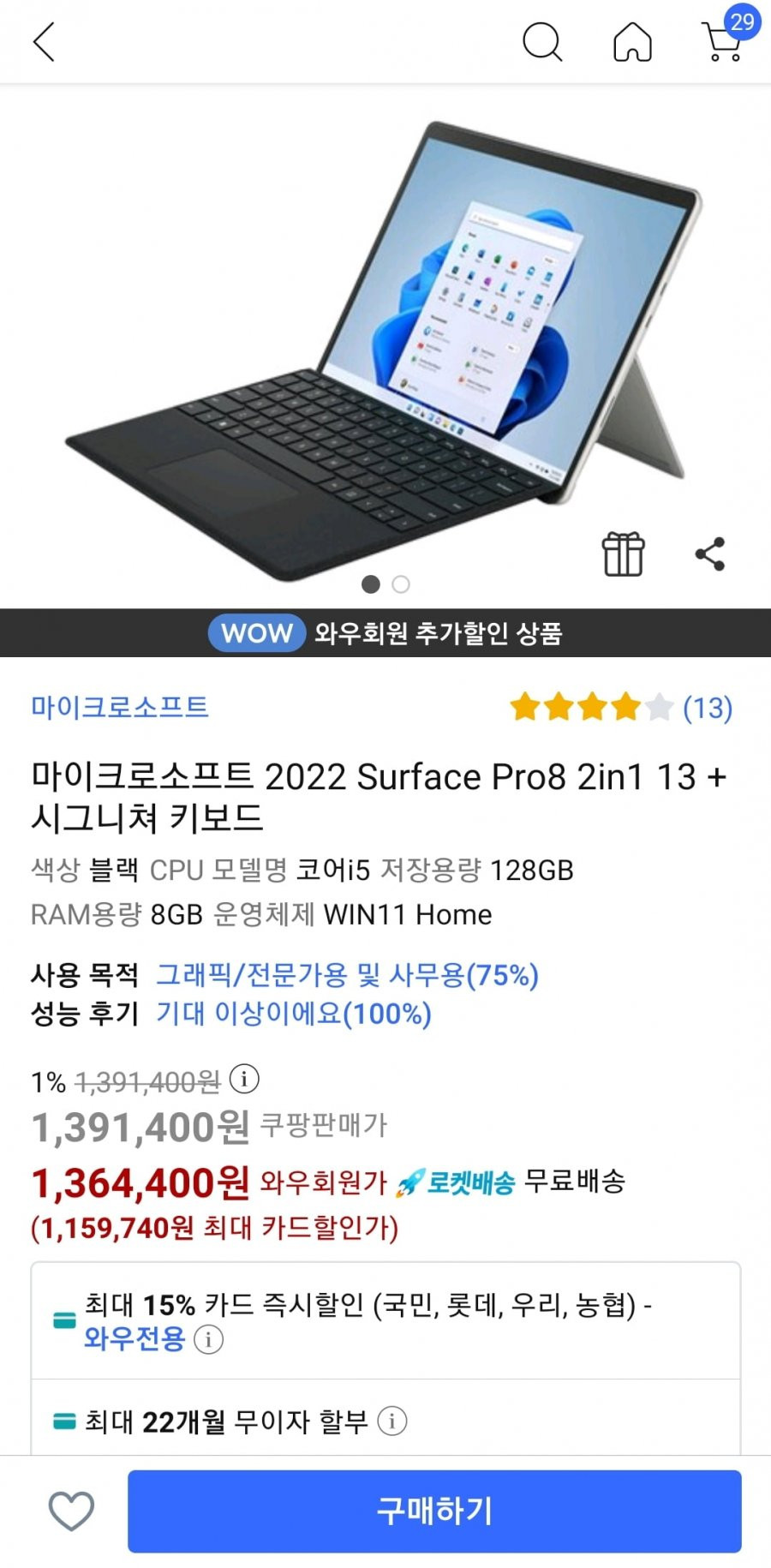Tap the 구매하기 buy button
The image size is (771, 1568).
pyautogui.click(x=434, y=1511)
